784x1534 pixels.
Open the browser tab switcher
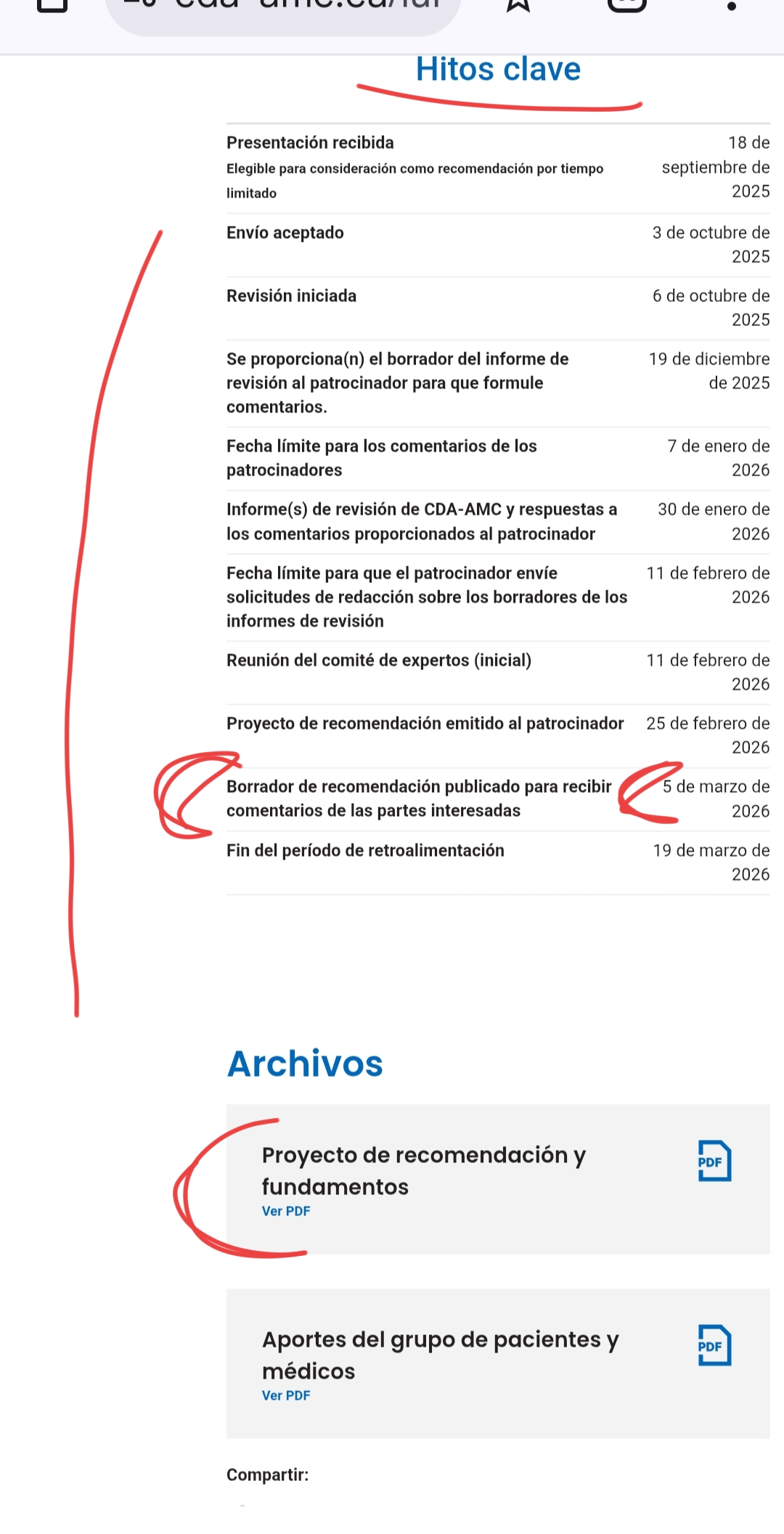coord(626,6)
